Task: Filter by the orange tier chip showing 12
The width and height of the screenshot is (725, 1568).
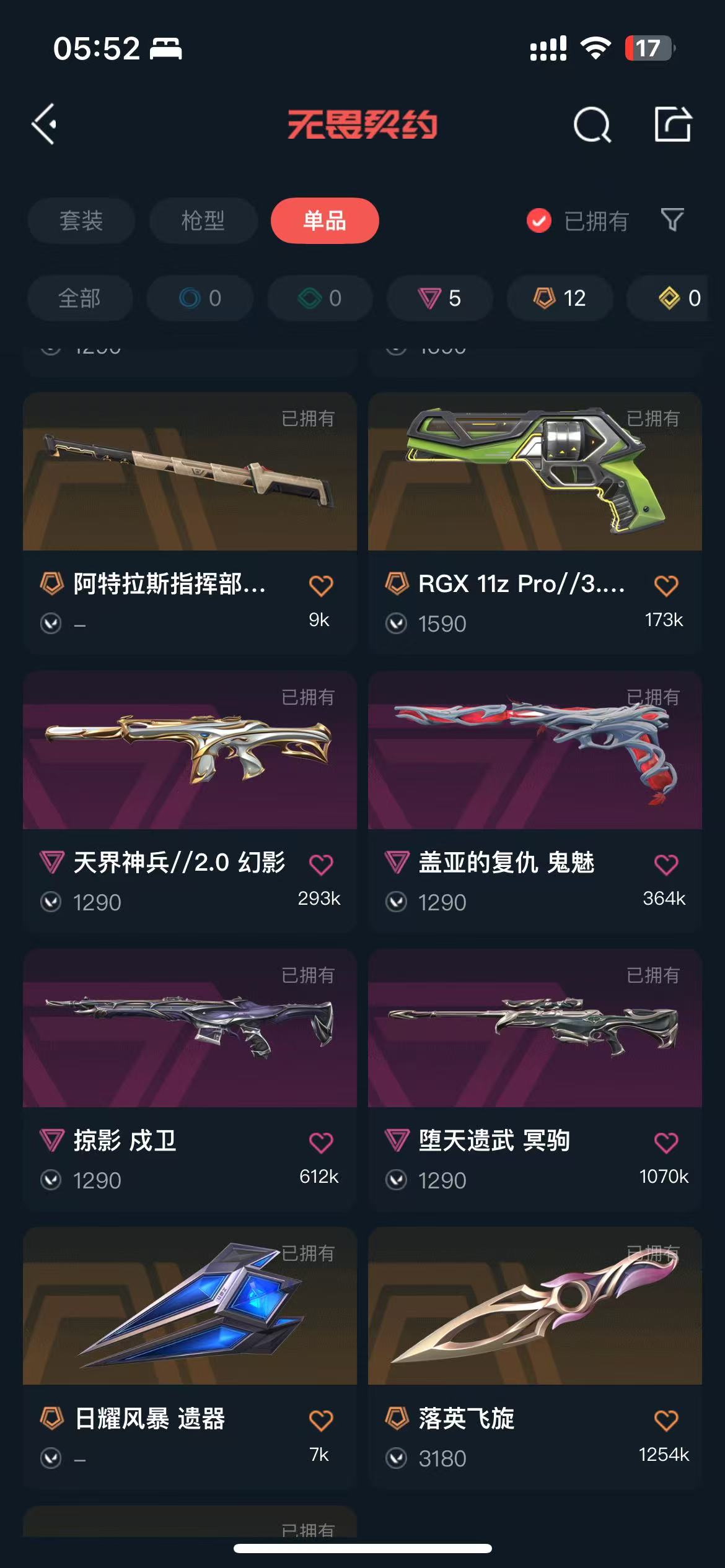Action: (560, 298)
